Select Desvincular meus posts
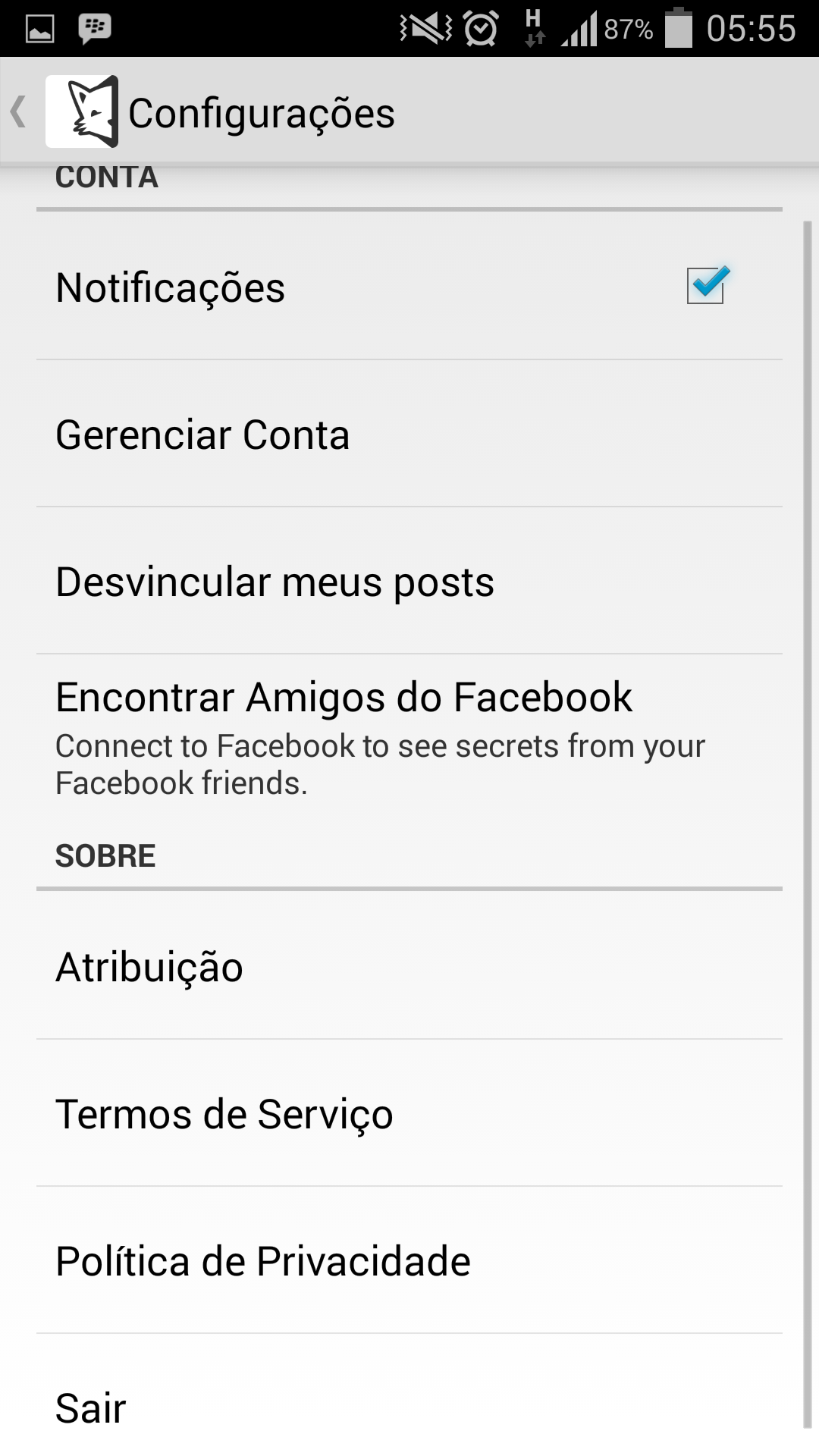Screen dimensions: 819x1456 [409, 582]
